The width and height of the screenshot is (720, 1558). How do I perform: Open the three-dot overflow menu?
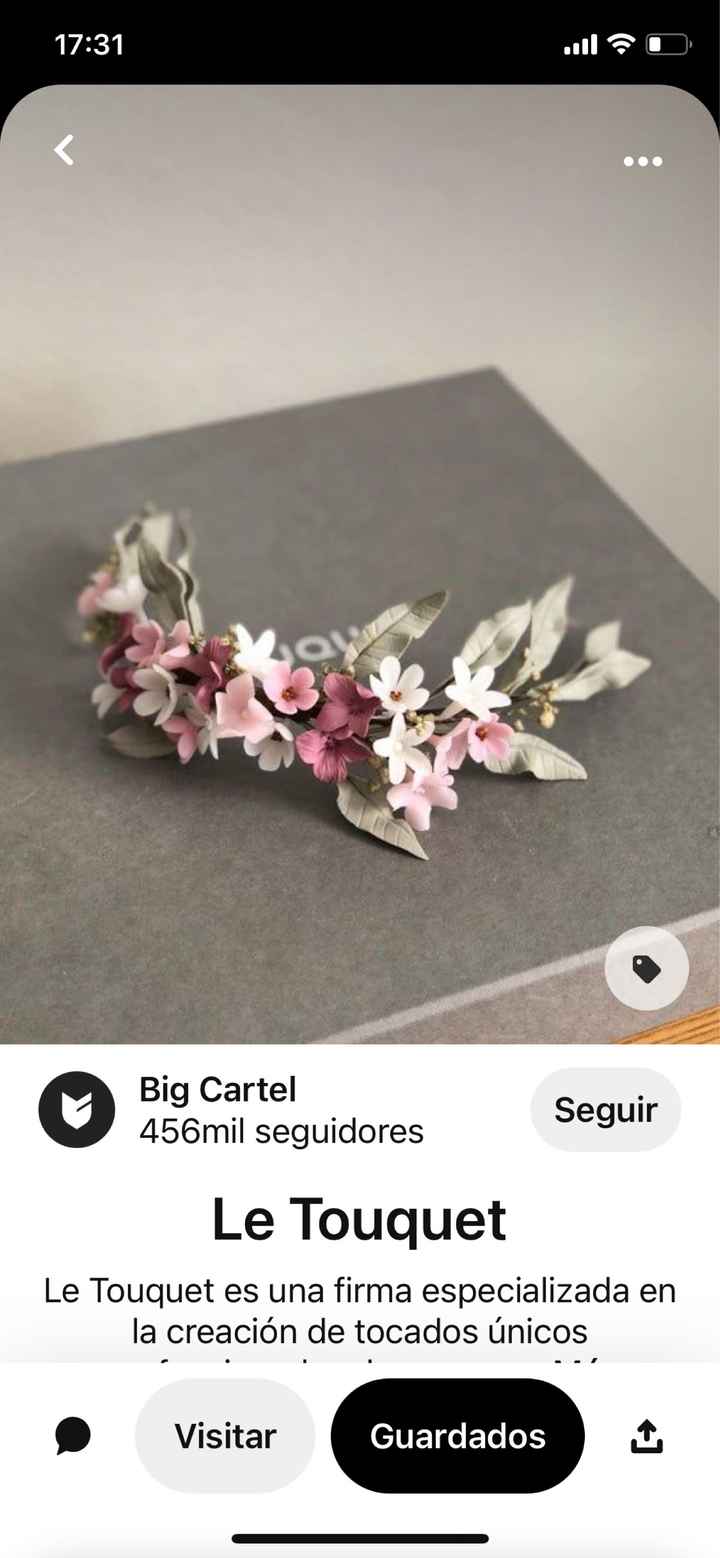point(642,161)
